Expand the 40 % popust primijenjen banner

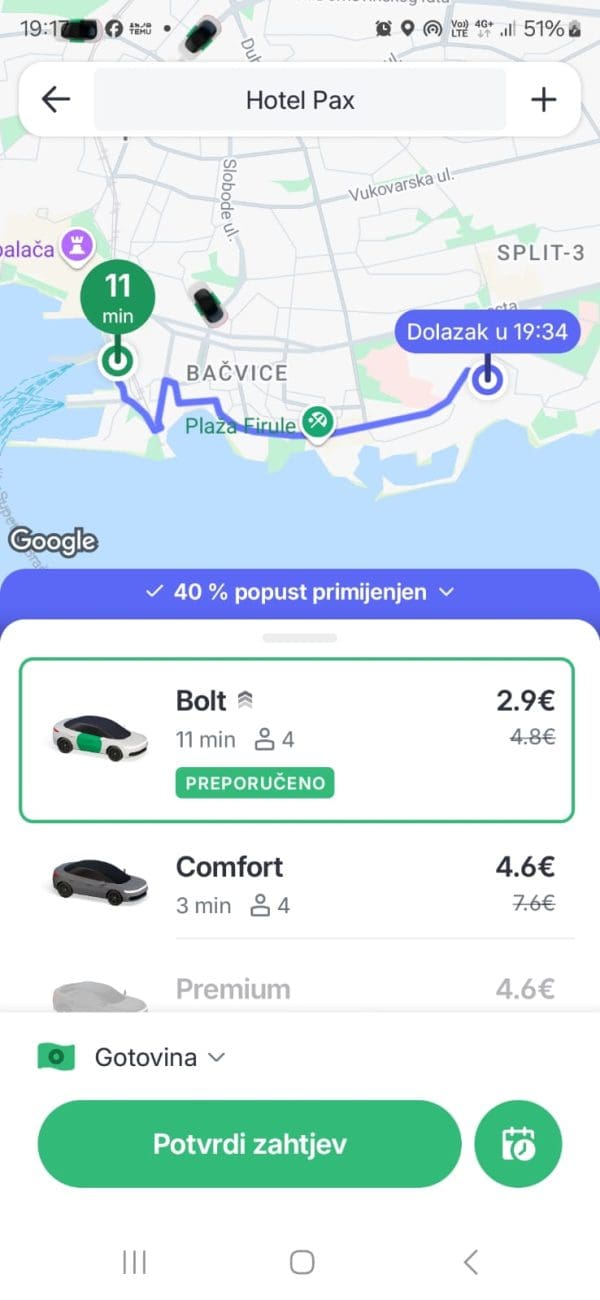coord(300,592)
